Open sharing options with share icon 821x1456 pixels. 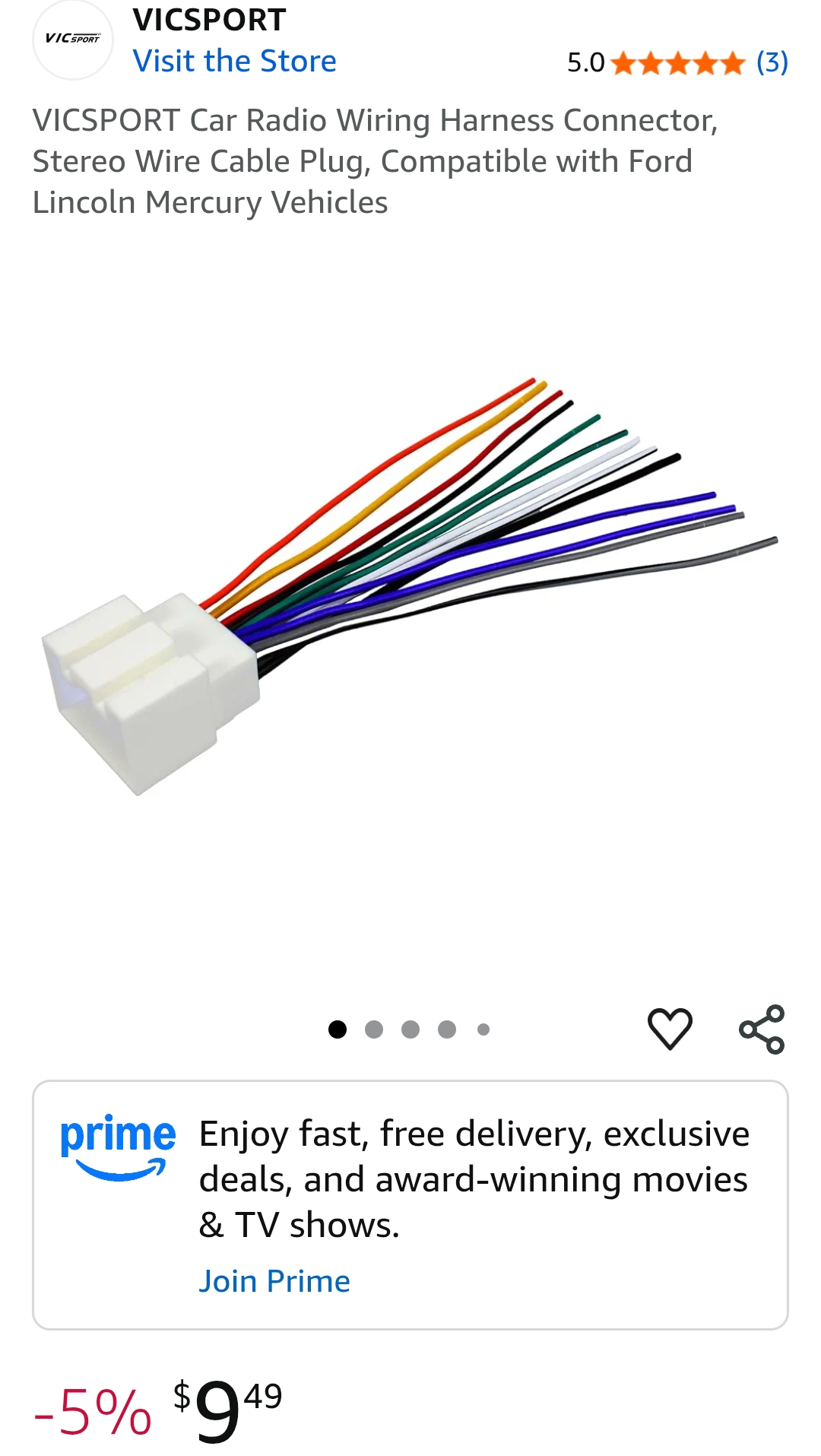coord(759,1029)
